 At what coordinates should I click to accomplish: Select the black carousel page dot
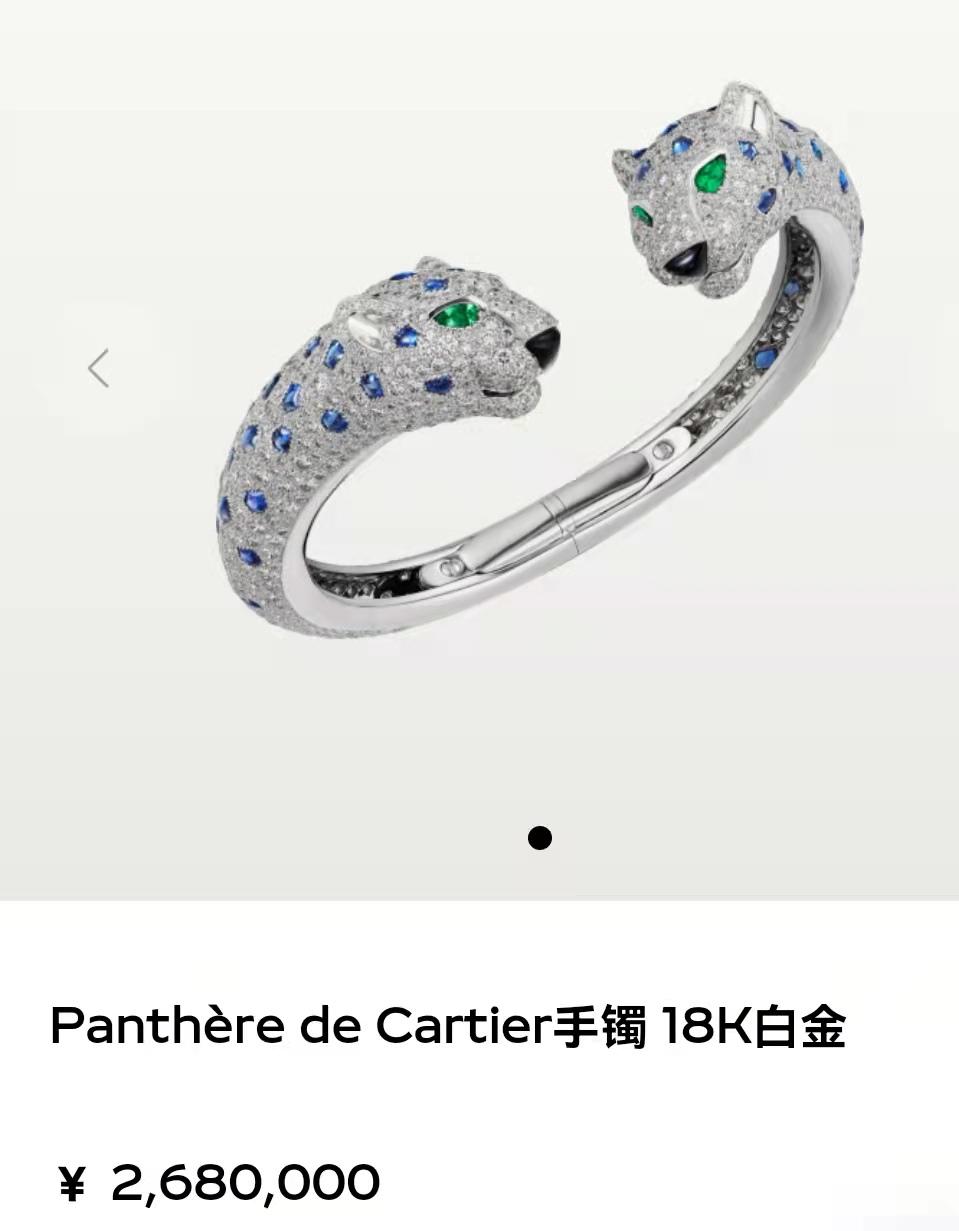[x=539, y=838]
